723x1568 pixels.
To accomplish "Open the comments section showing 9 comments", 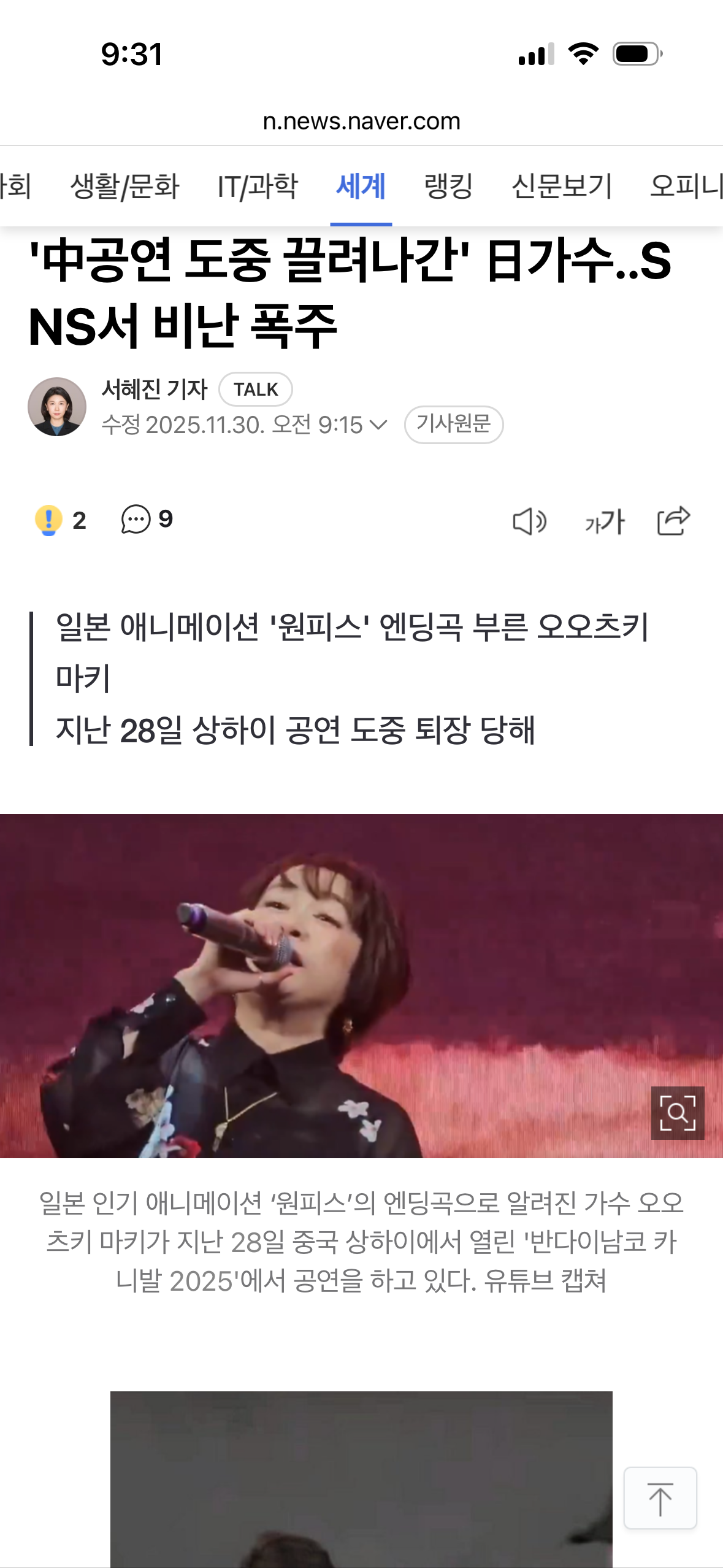I will point(148,521).
